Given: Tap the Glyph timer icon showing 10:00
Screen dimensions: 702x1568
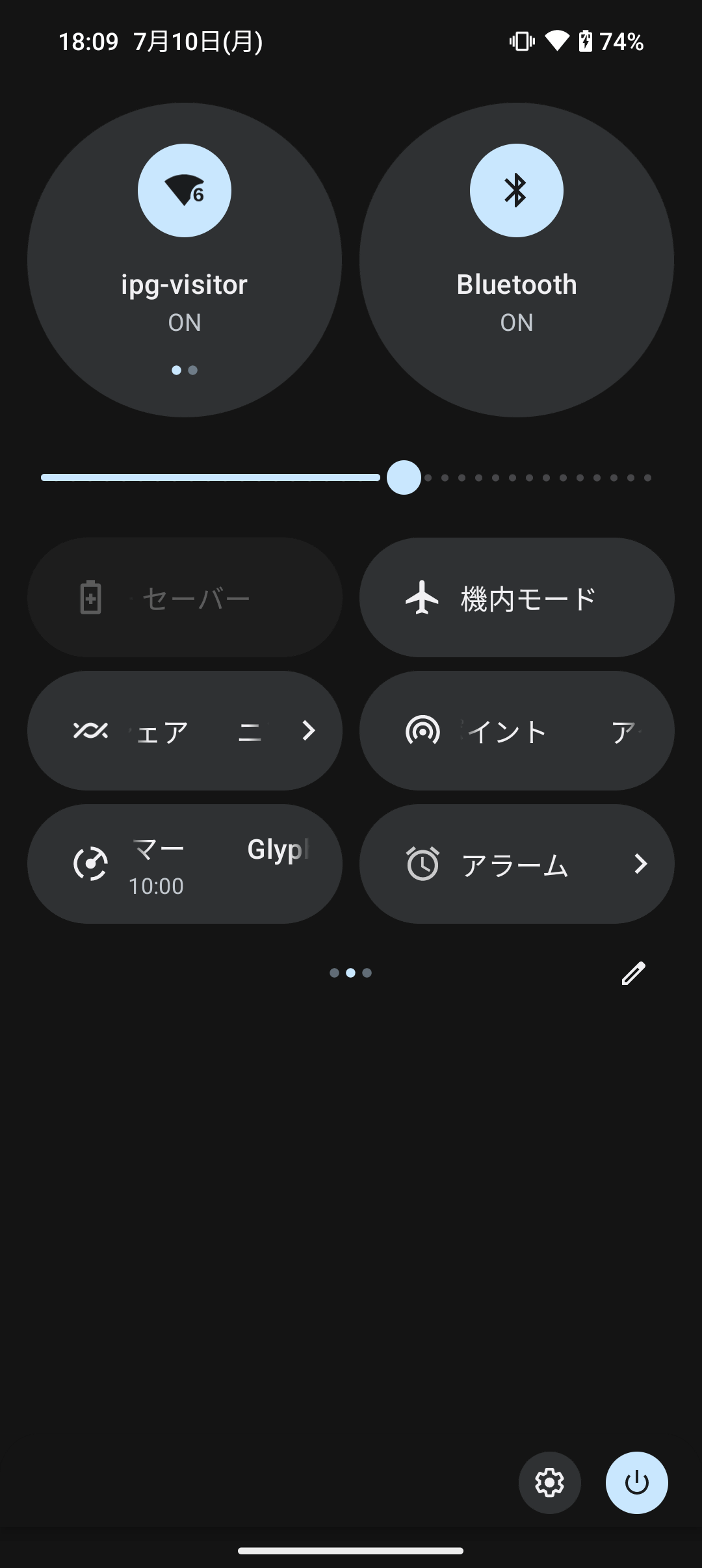Looking at the screenshot, I should 91,863.
